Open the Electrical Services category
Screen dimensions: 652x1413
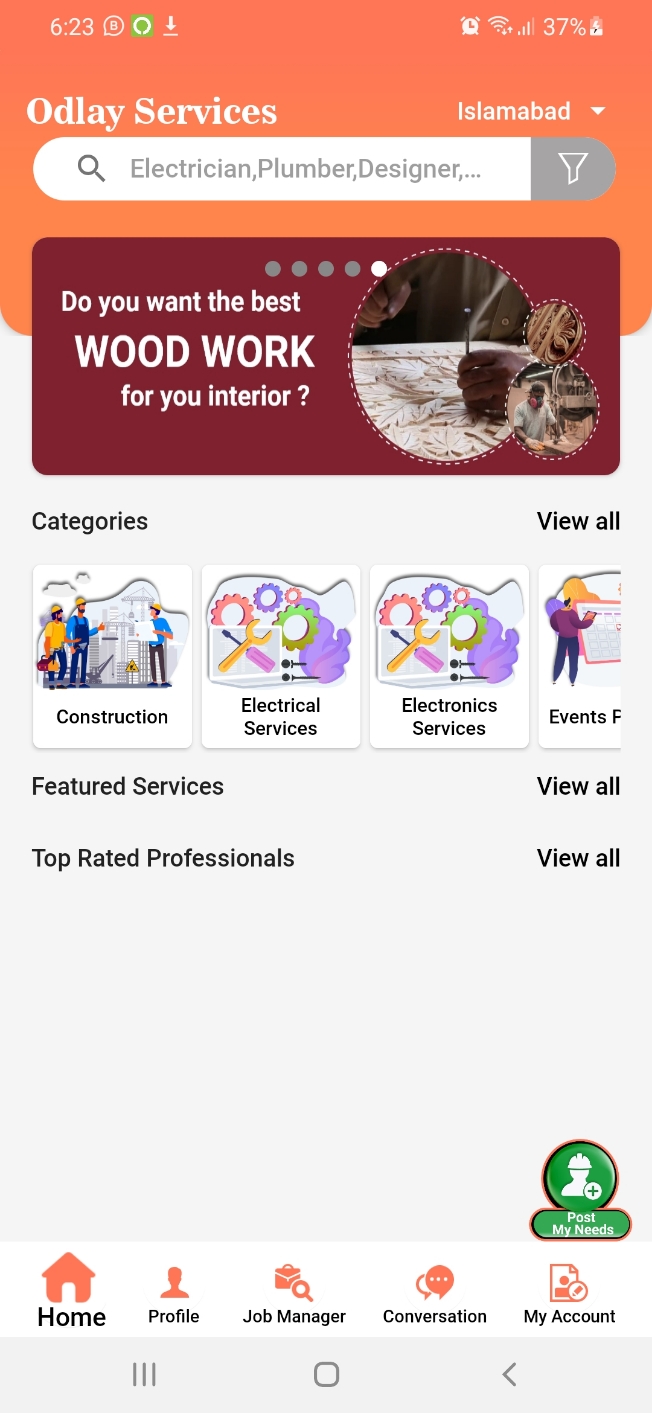(x=281, y=656)
